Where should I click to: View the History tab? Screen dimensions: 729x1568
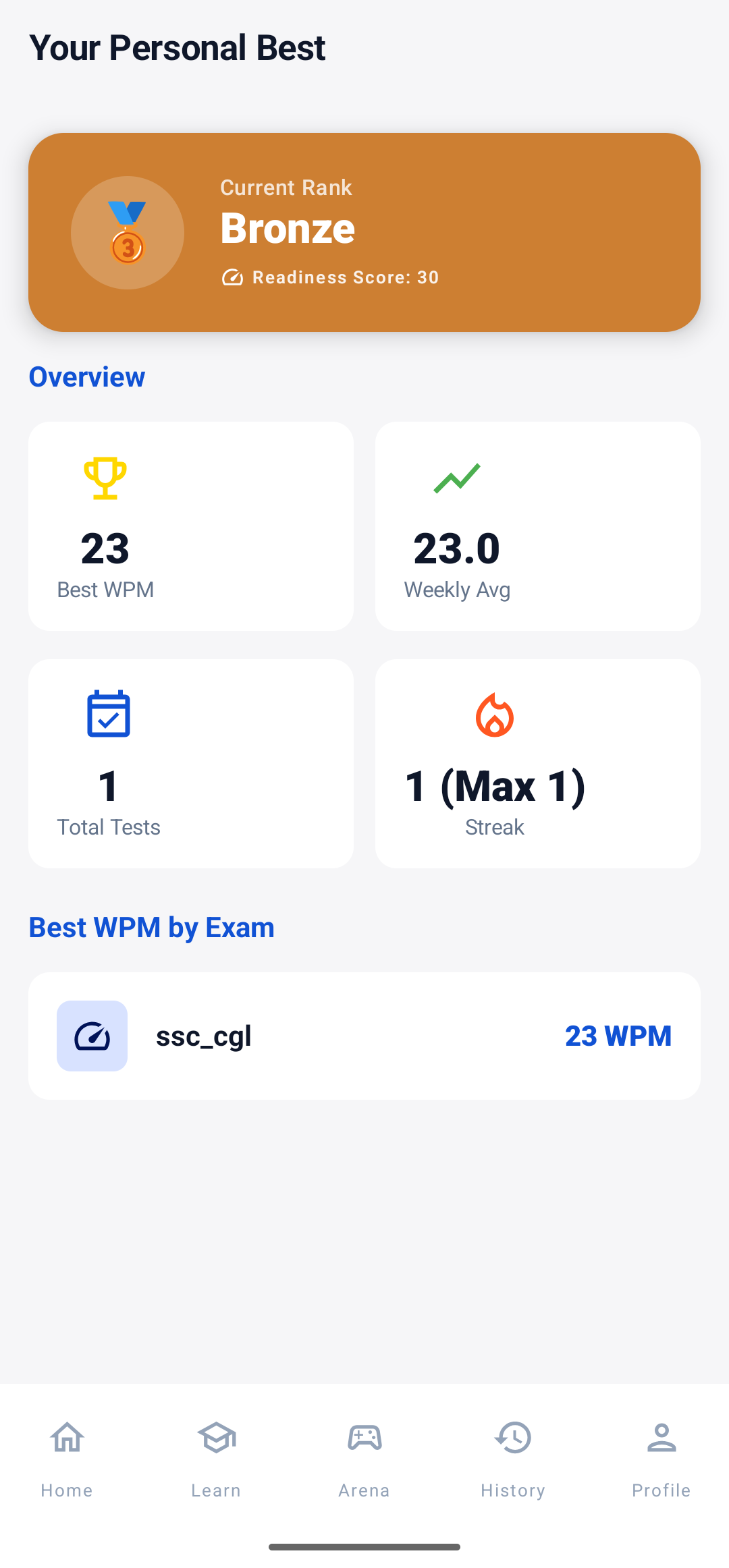coord(513,1457)
